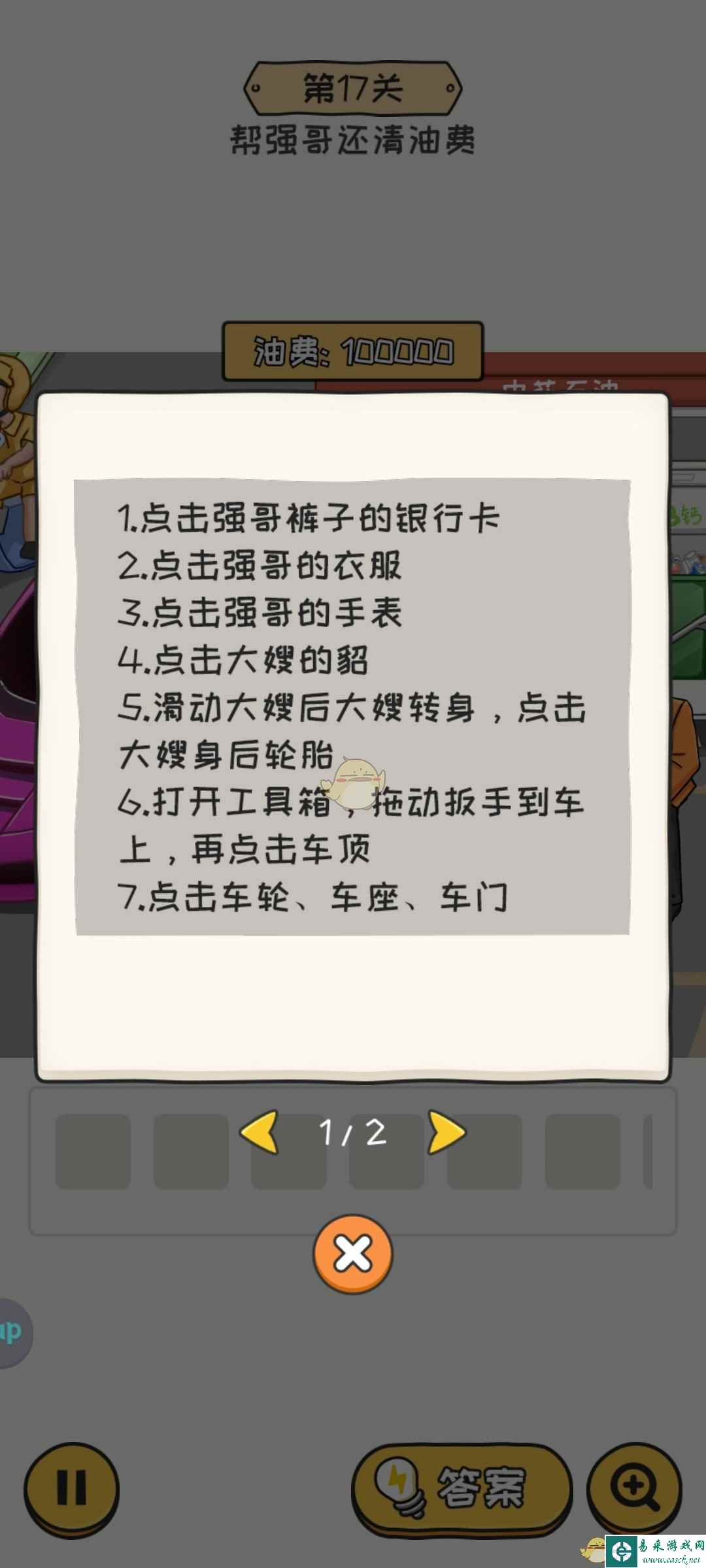
Task: Go to the previous answer page
Action: click(x=260, y=1132)
